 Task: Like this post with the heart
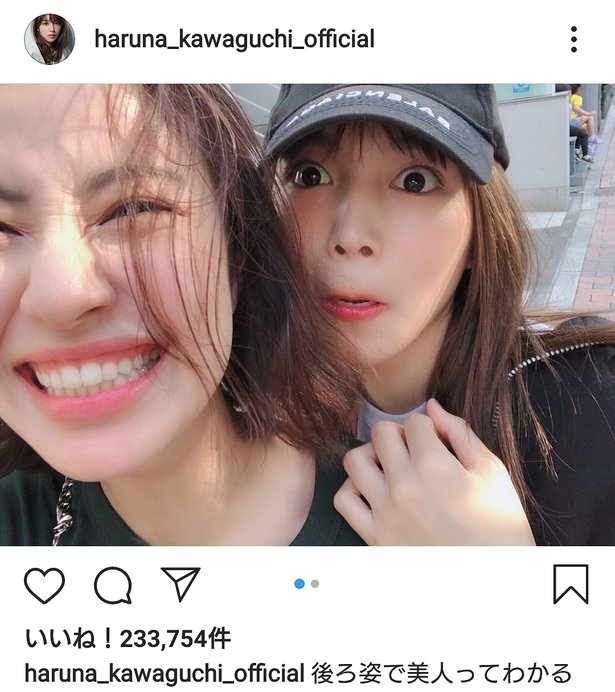pyautogui.click(x=44, y=584)
